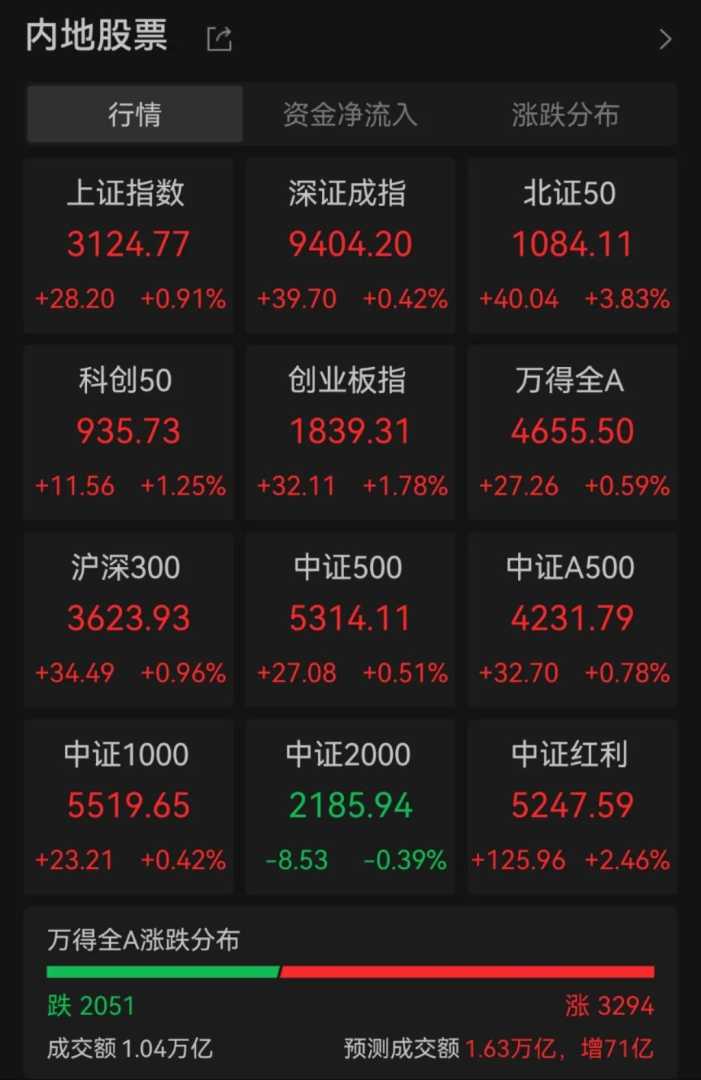Viewport: 701px width, 1080px height.
Task: Open the 科创50 index card
Action: tap(128, 432)
